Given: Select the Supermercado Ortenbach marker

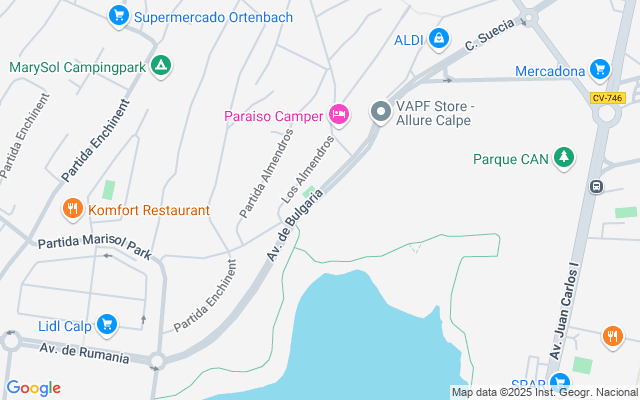Looking at the screenshot, I should pos(119,15).
